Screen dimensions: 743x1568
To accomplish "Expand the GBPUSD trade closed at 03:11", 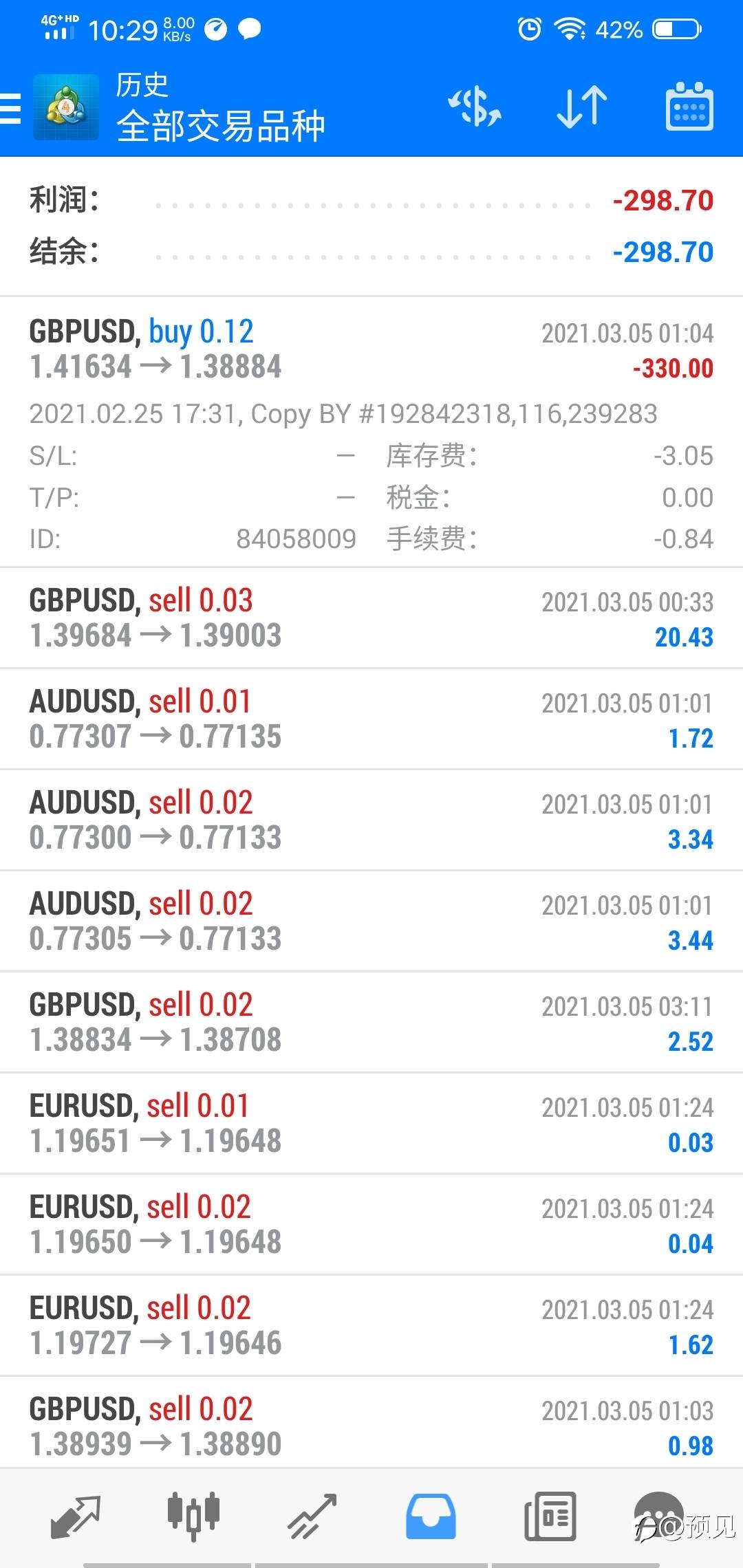I will pos(371,1022).
